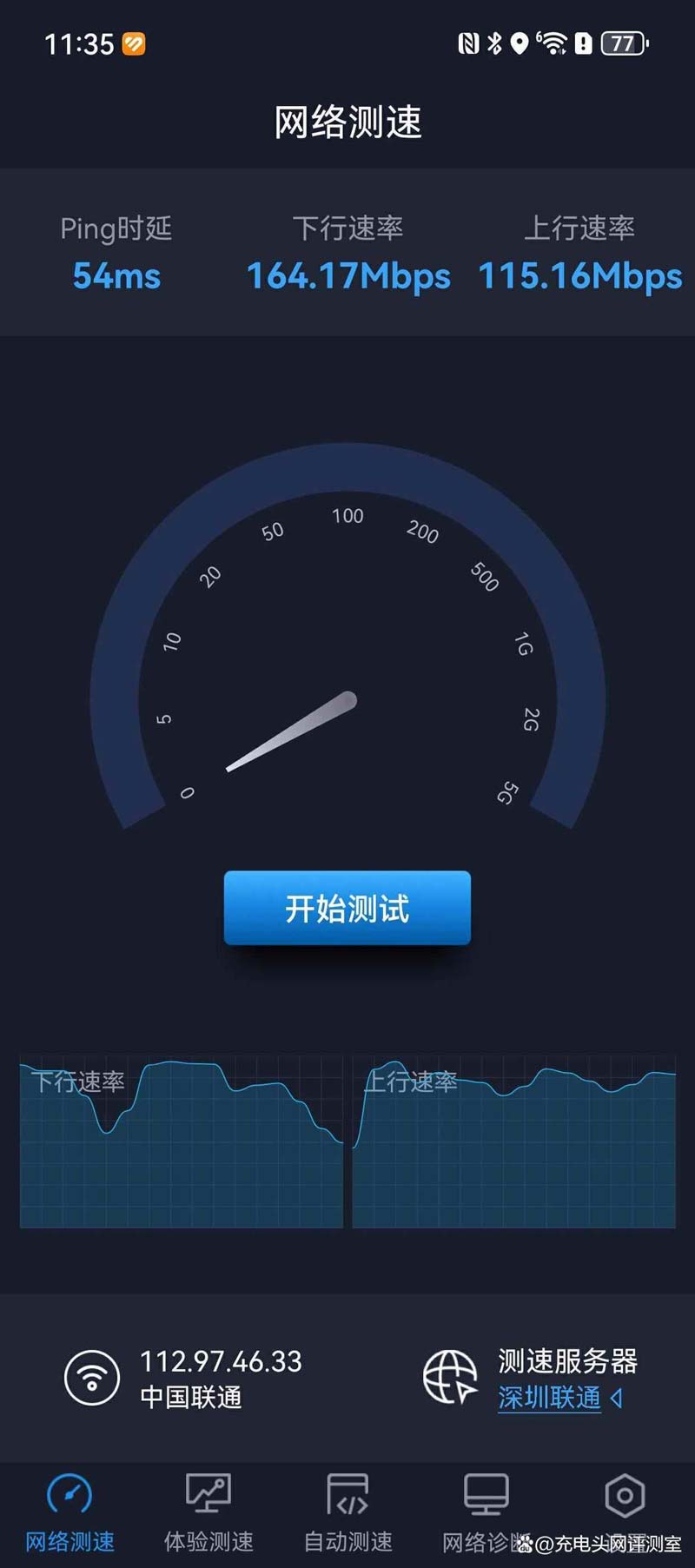The height and width of the screenshot is (1568, 695).
Task: Click the orange app icon next to the clock
Action: point(133,43)
